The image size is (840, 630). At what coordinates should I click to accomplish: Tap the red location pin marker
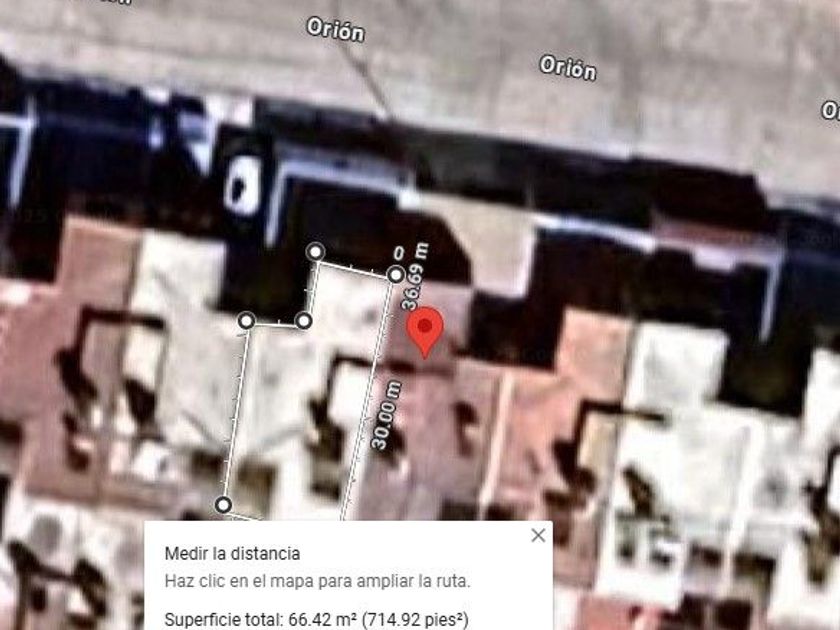pyautogui.click(x=427, y=329)
